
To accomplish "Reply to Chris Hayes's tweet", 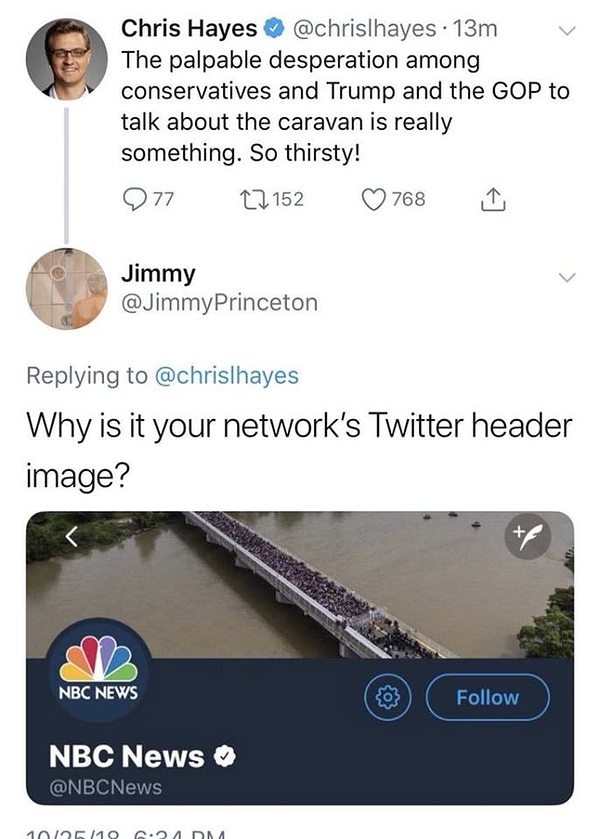I will click(135, 199).
